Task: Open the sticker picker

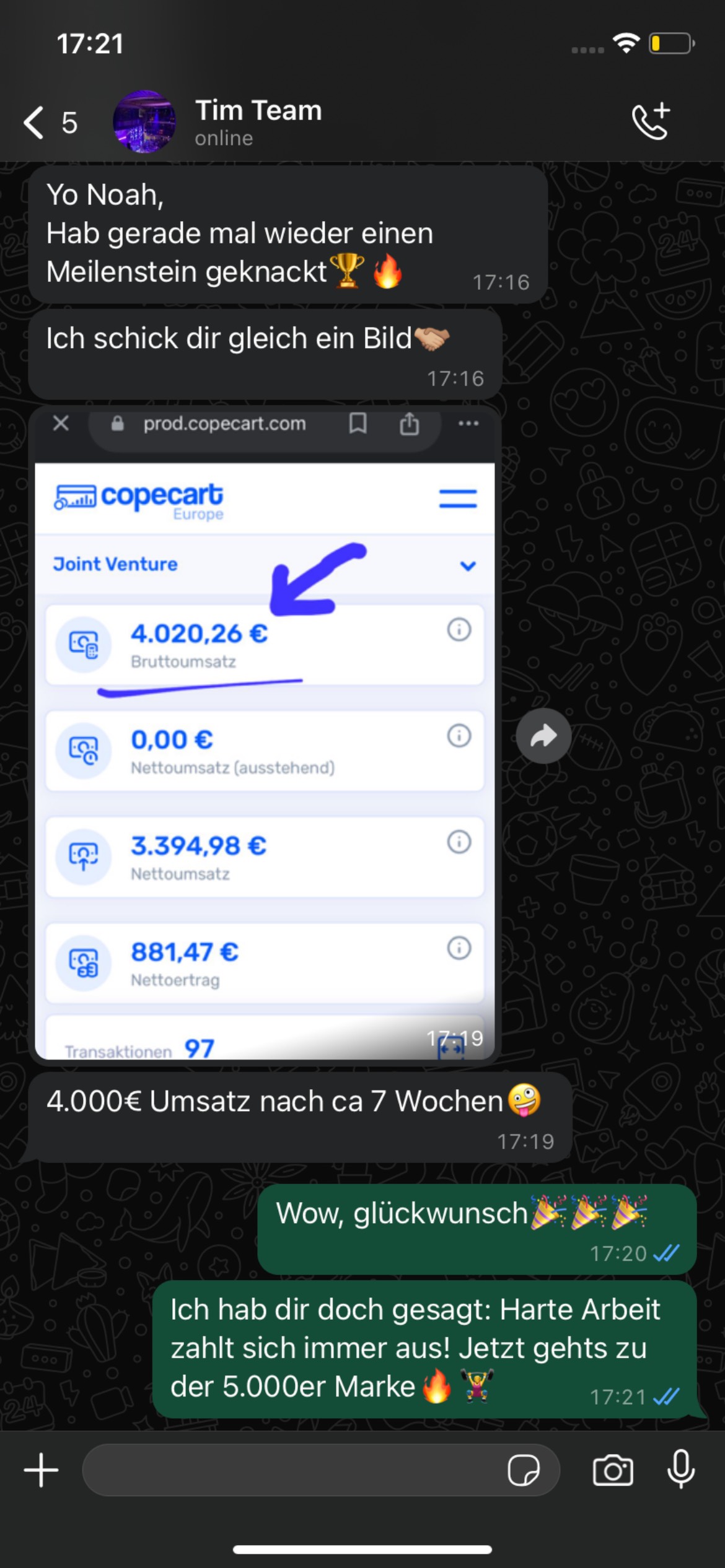Action: [524, 1470]
